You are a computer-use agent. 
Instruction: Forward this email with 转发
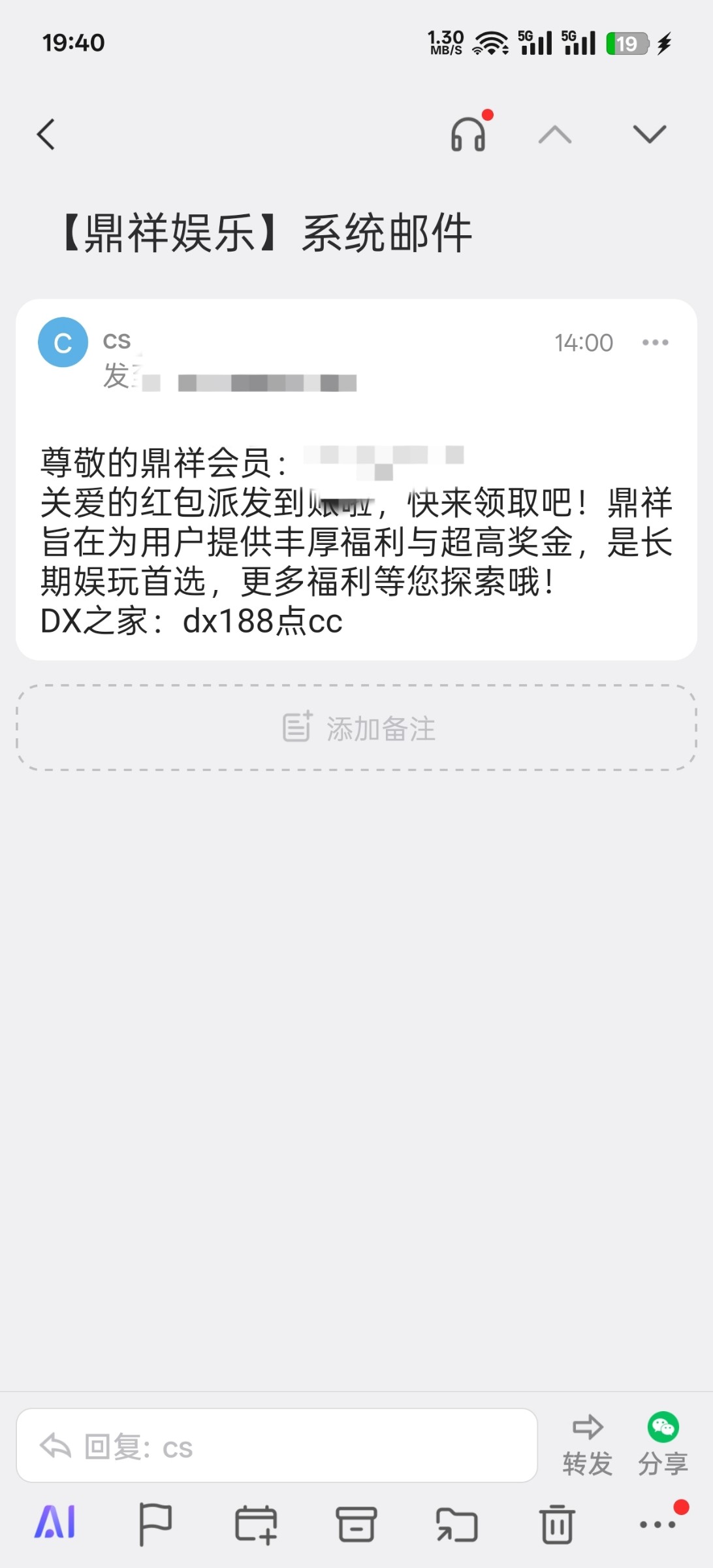(x=588, y=1445)
